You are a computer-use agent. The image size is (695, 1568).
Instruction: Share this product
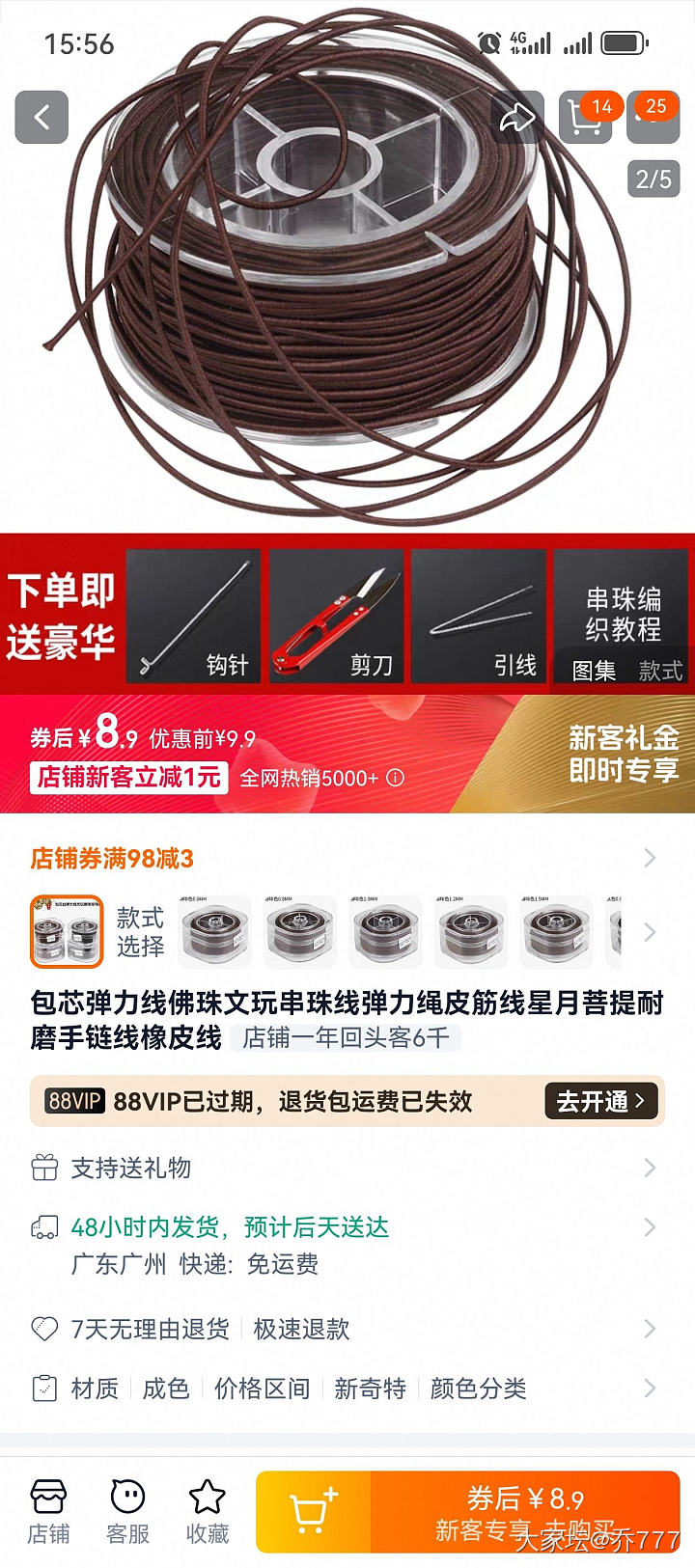pyautogui.click(x=517, y=118)
